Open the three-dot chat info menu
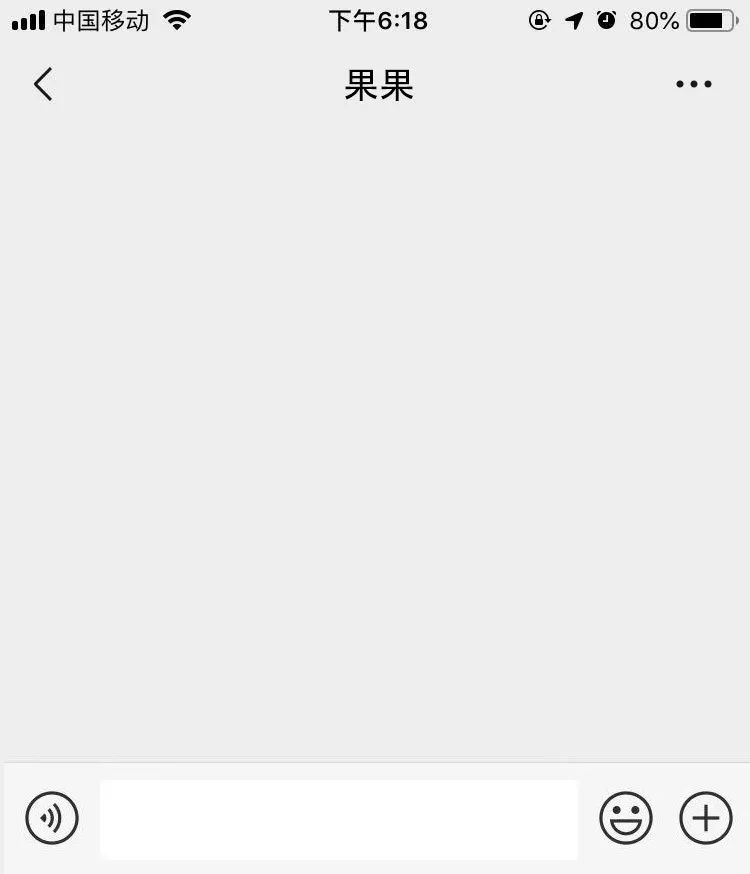Screen dimensions: 750x874 click(x=693, y=85)
